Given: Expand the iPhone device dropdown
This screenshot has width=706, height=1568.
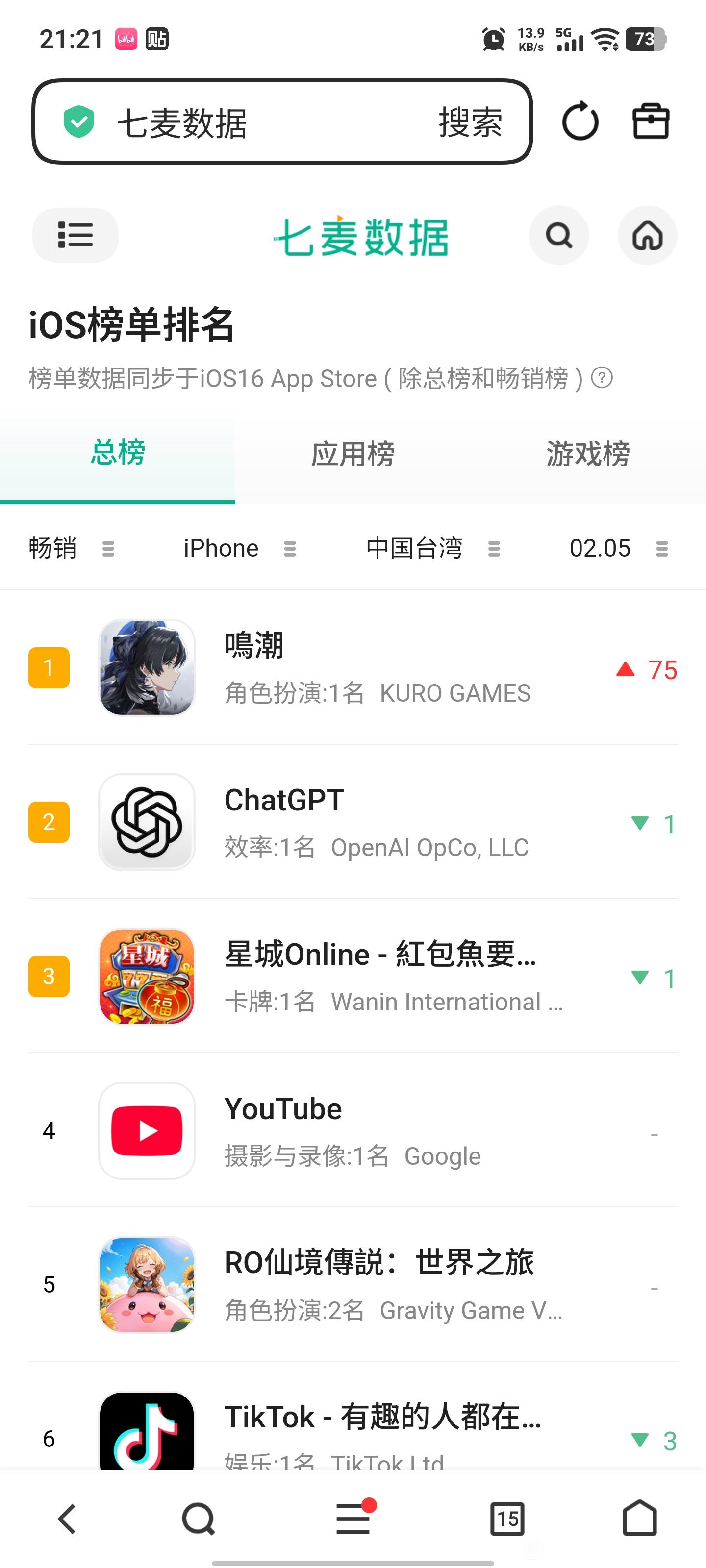Looking at the screenshot, I should tap(239, 548).
